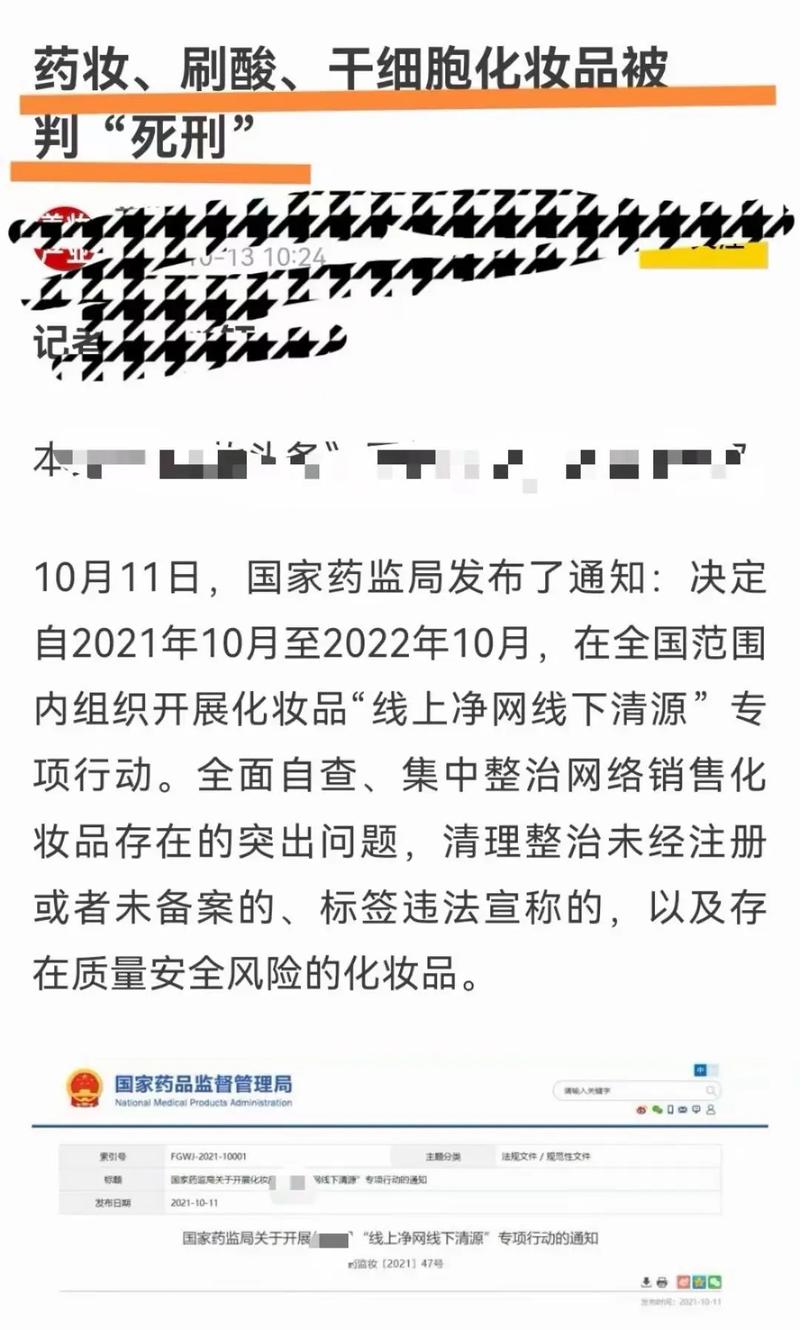Click the star favorite share icon
800x1330 pixels.
pyautogui.click(x=699, y=1280)
